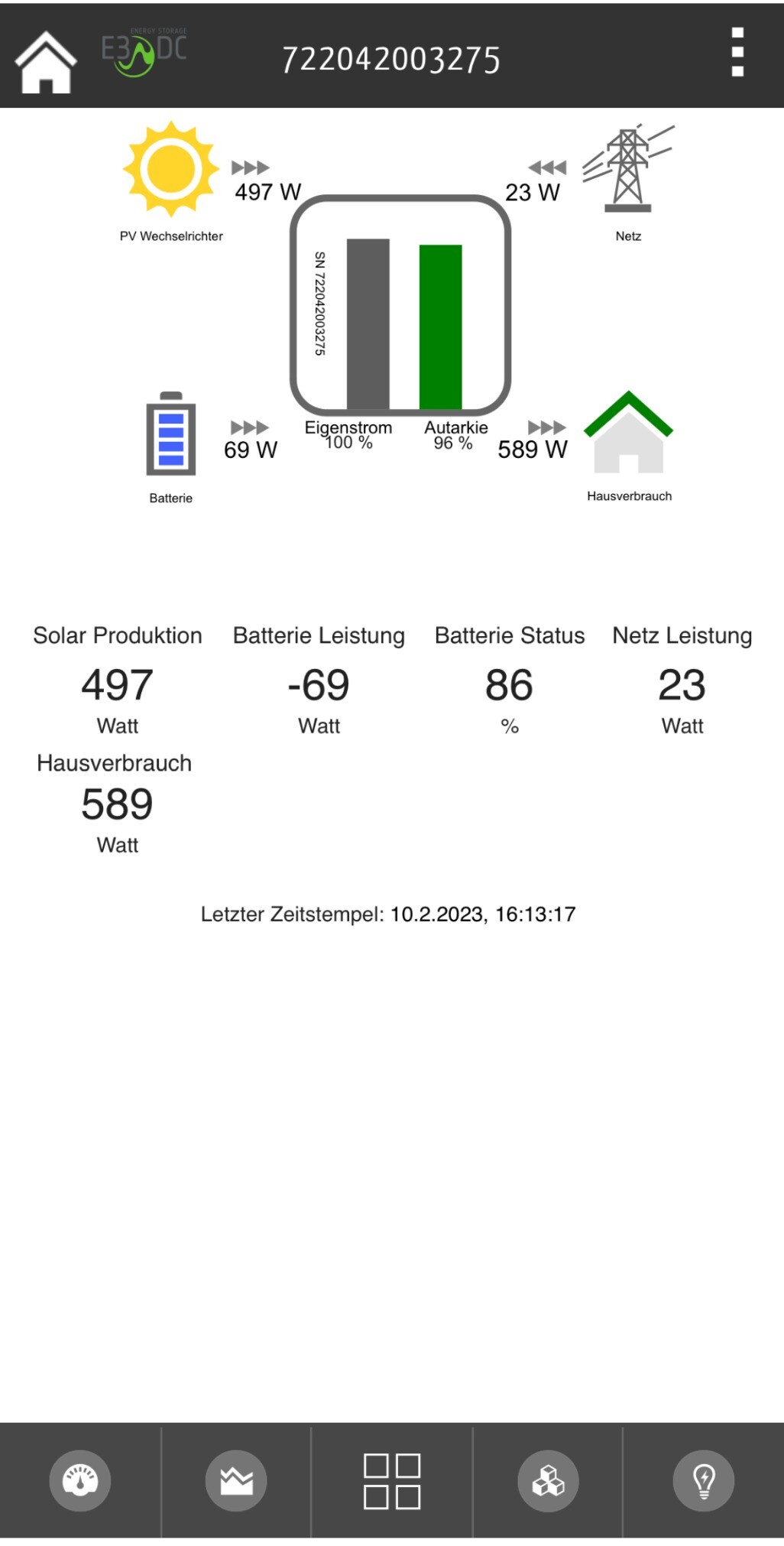
Task: Switch to the gauge dashboard tab
Action: click(x=80, y=1481)
